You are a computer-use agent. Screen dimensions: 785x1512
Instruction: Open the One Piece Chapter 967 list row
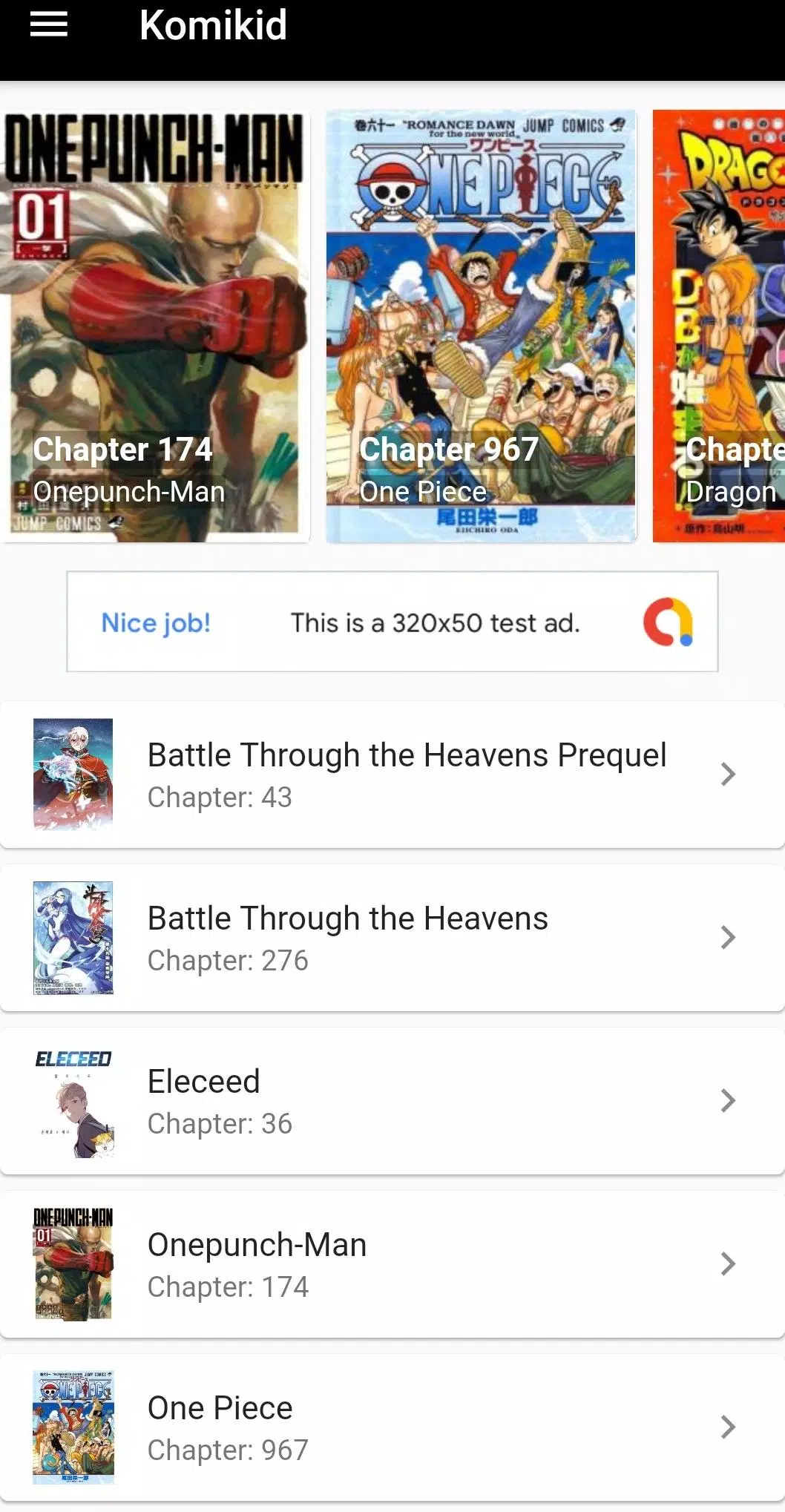point(392,1427)
